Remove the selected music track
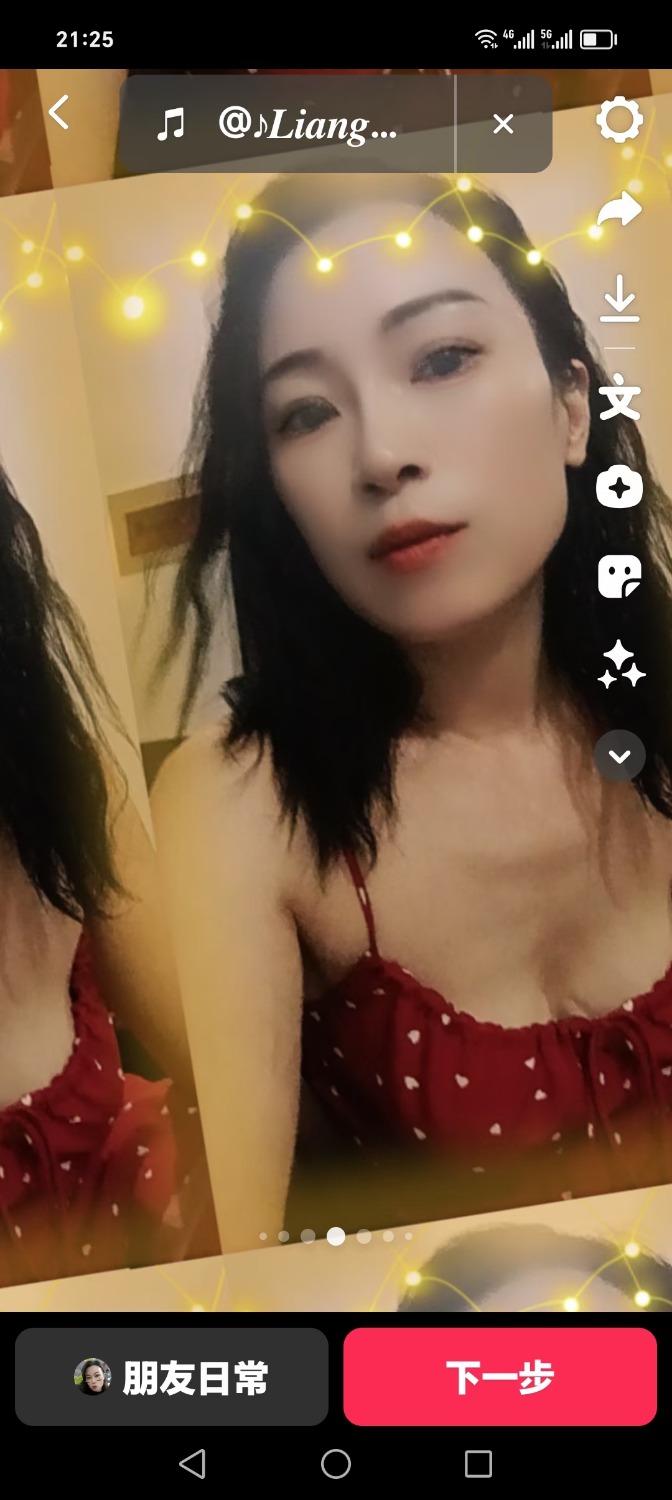This screenshot has width=672, height=1500. click(x=503, y=124)
